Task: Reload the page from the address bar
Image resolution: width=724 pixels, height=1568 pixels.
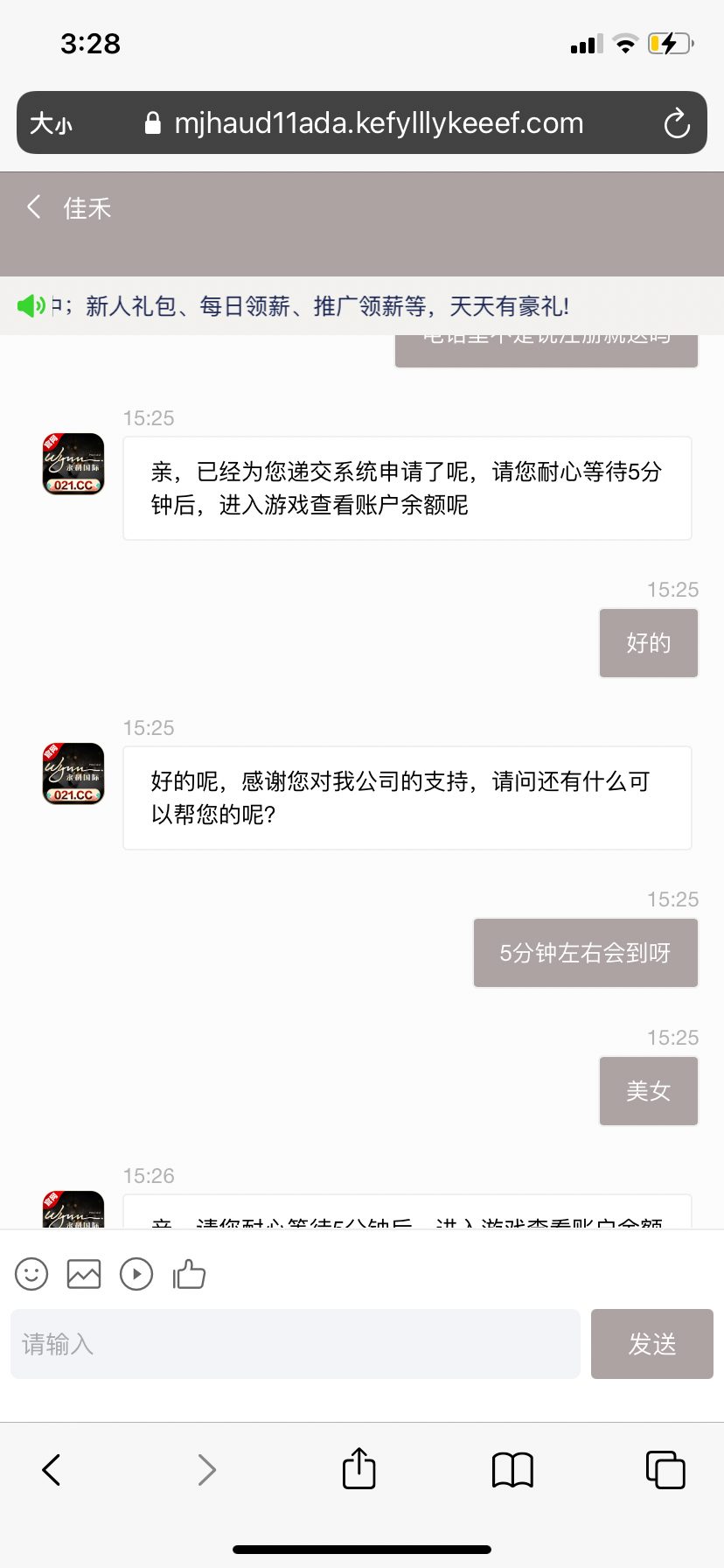Action: pyautogui.click(x=677, y=123)
